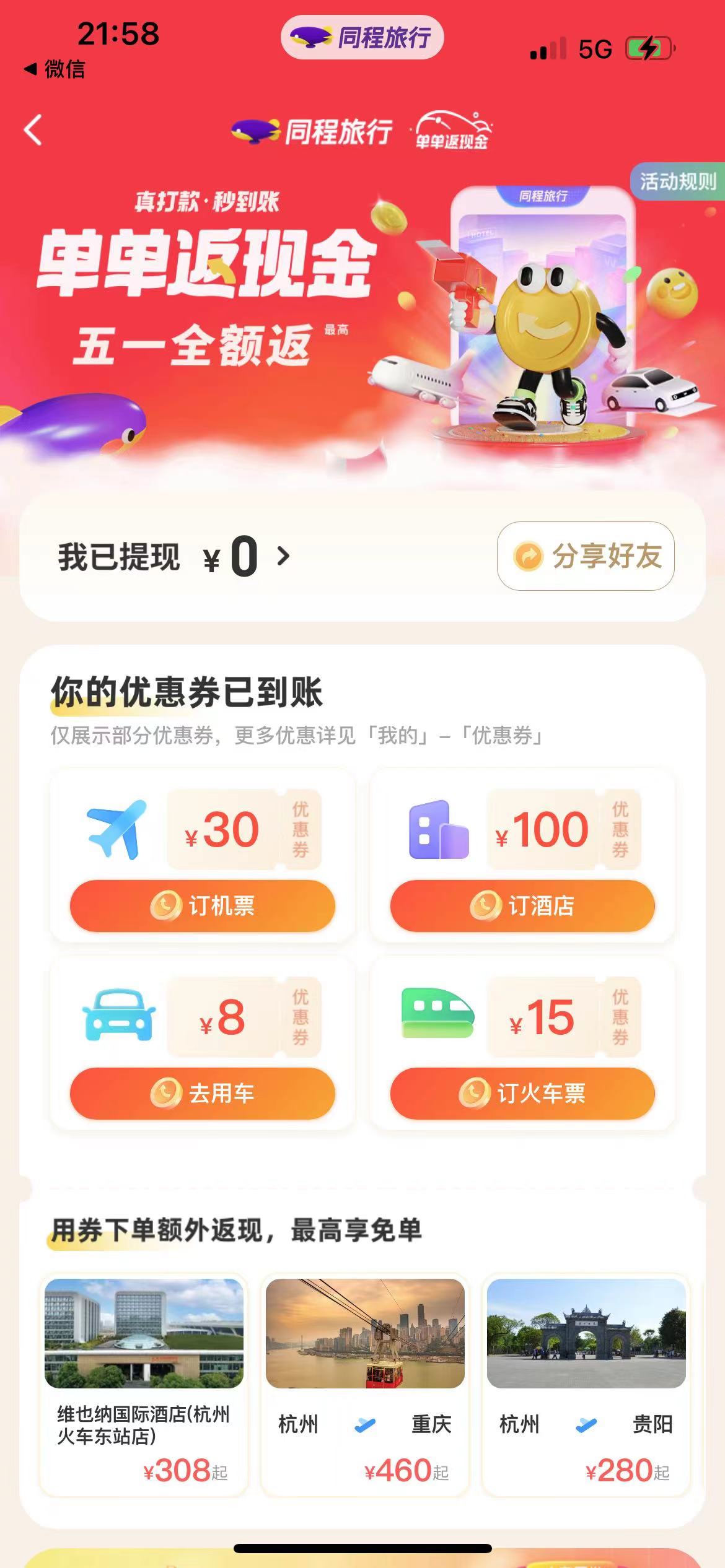
Task: Open the 杭州 to 重庆 flight card
Action: pos(365,1385)
